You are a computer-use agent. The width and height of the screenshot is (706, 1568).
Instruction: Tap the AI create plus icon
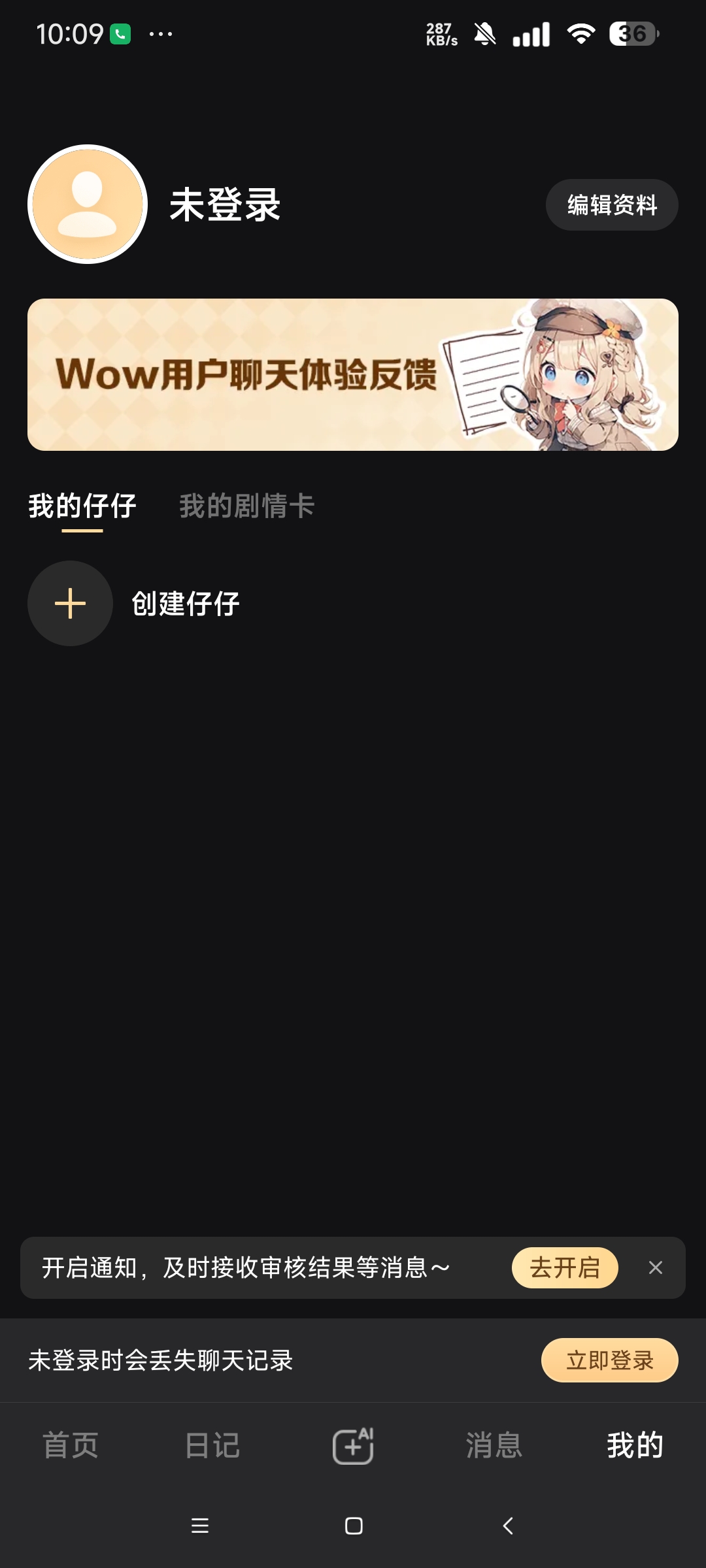[353, 1445]
